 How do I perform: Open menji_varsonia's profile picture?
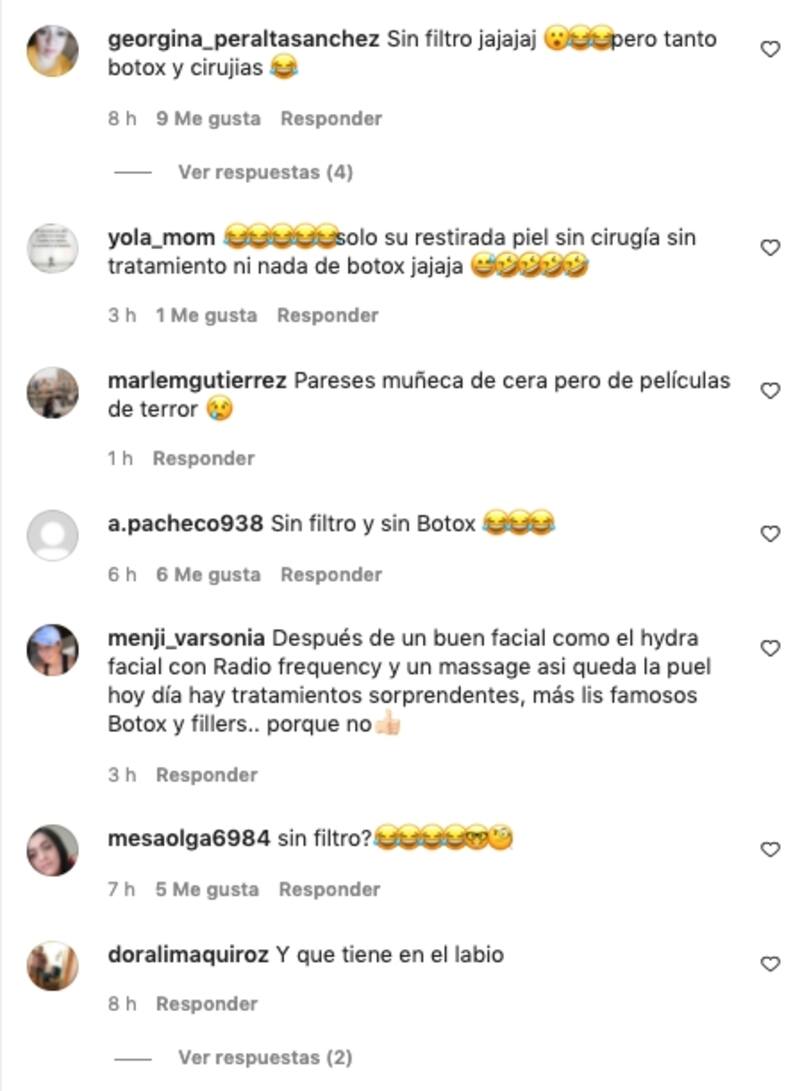coord(52,650)
